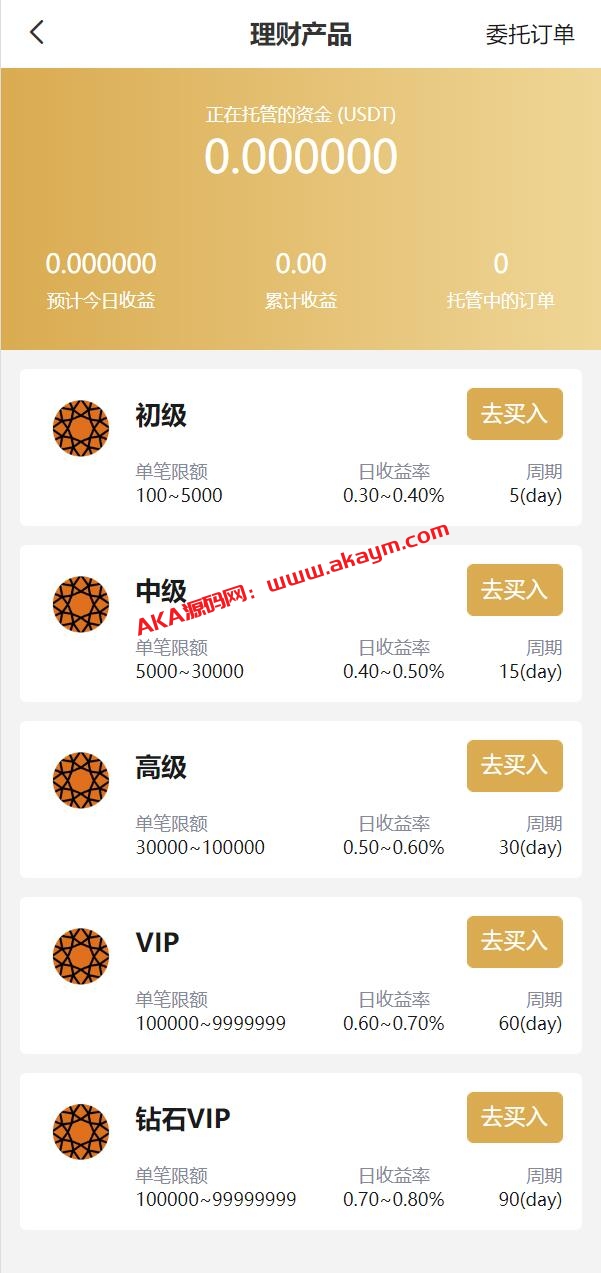Tap 去买入 for 钻石VIP
Image resolution: width=601 pixels, height=1273 pixels.
point(514,1117)
